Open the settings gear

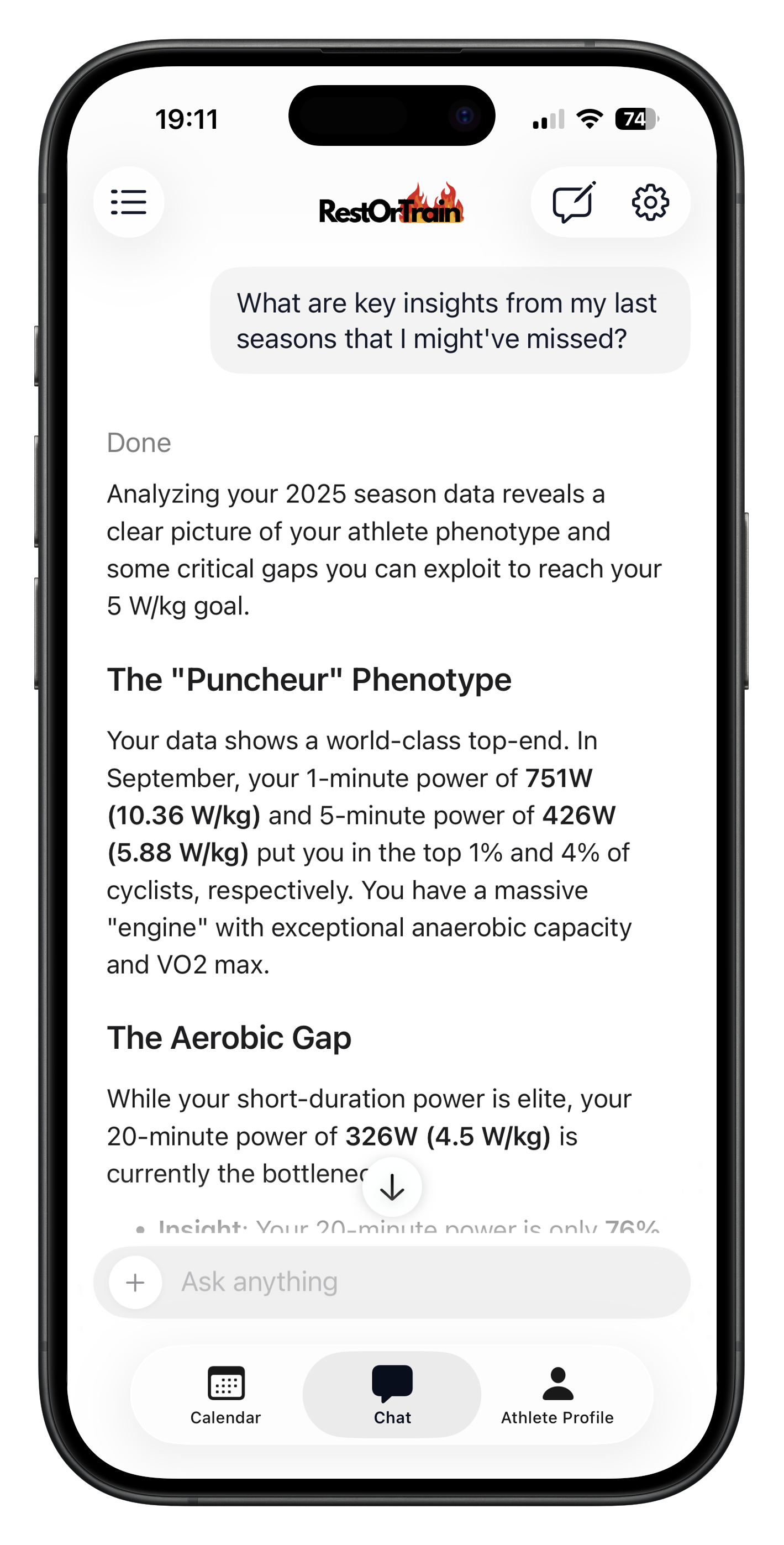(650, 202)
